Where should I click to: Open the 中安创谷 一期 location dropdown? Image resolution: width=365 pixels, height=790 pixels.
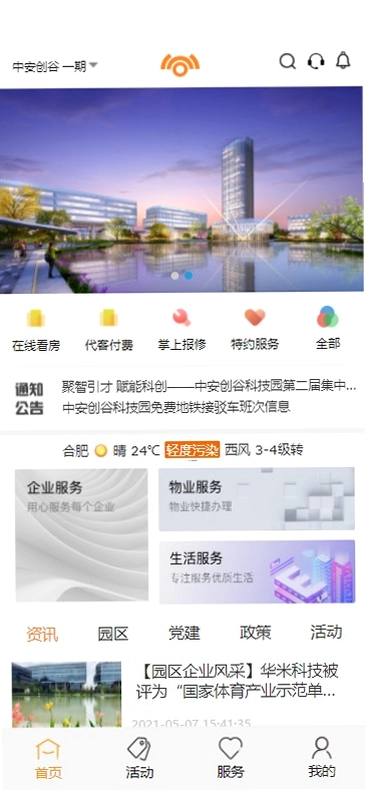click(x=55, y=66)
